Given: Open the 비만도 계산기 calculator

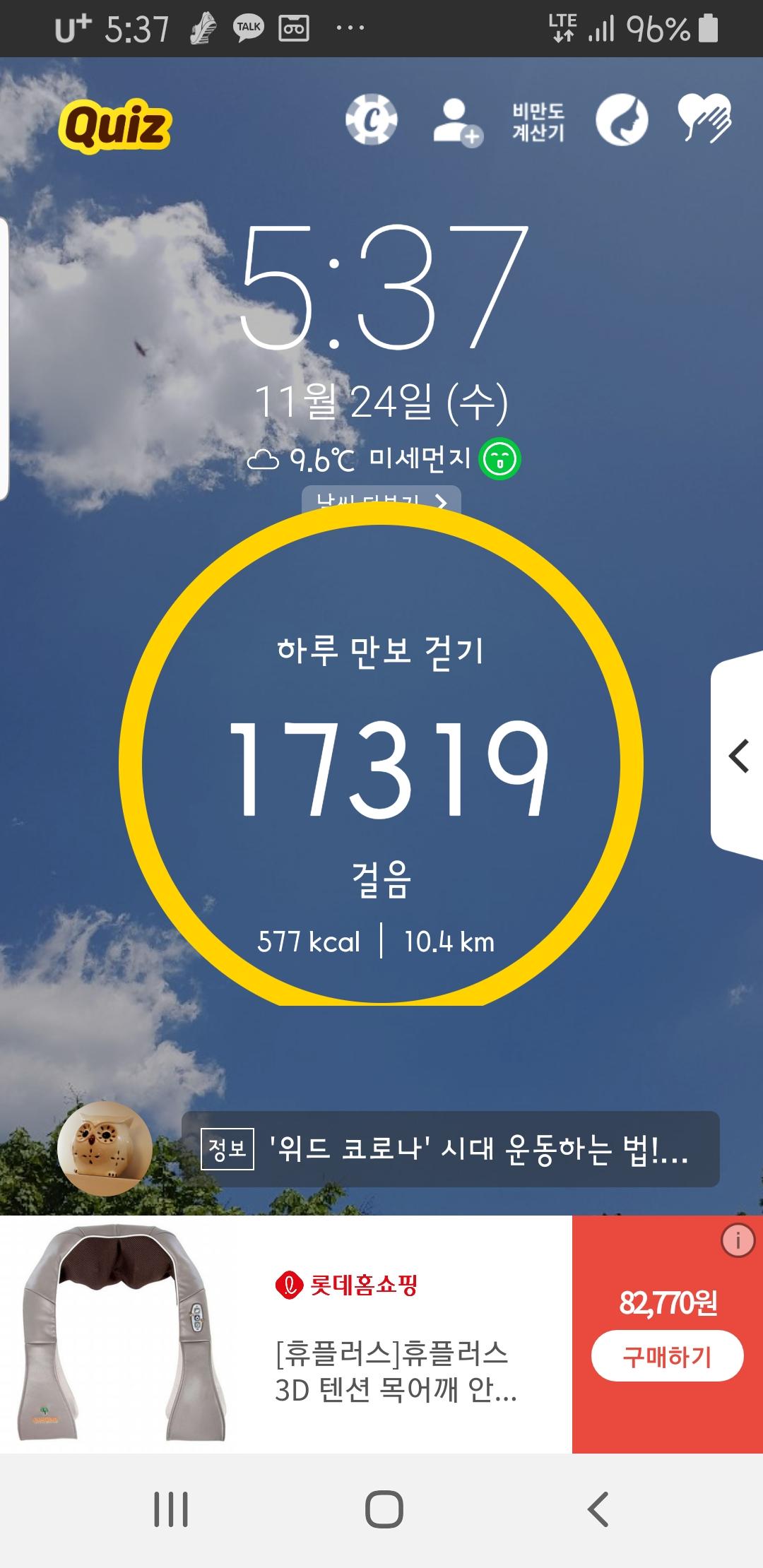Looking at the screenshot, I should (538, 121).
